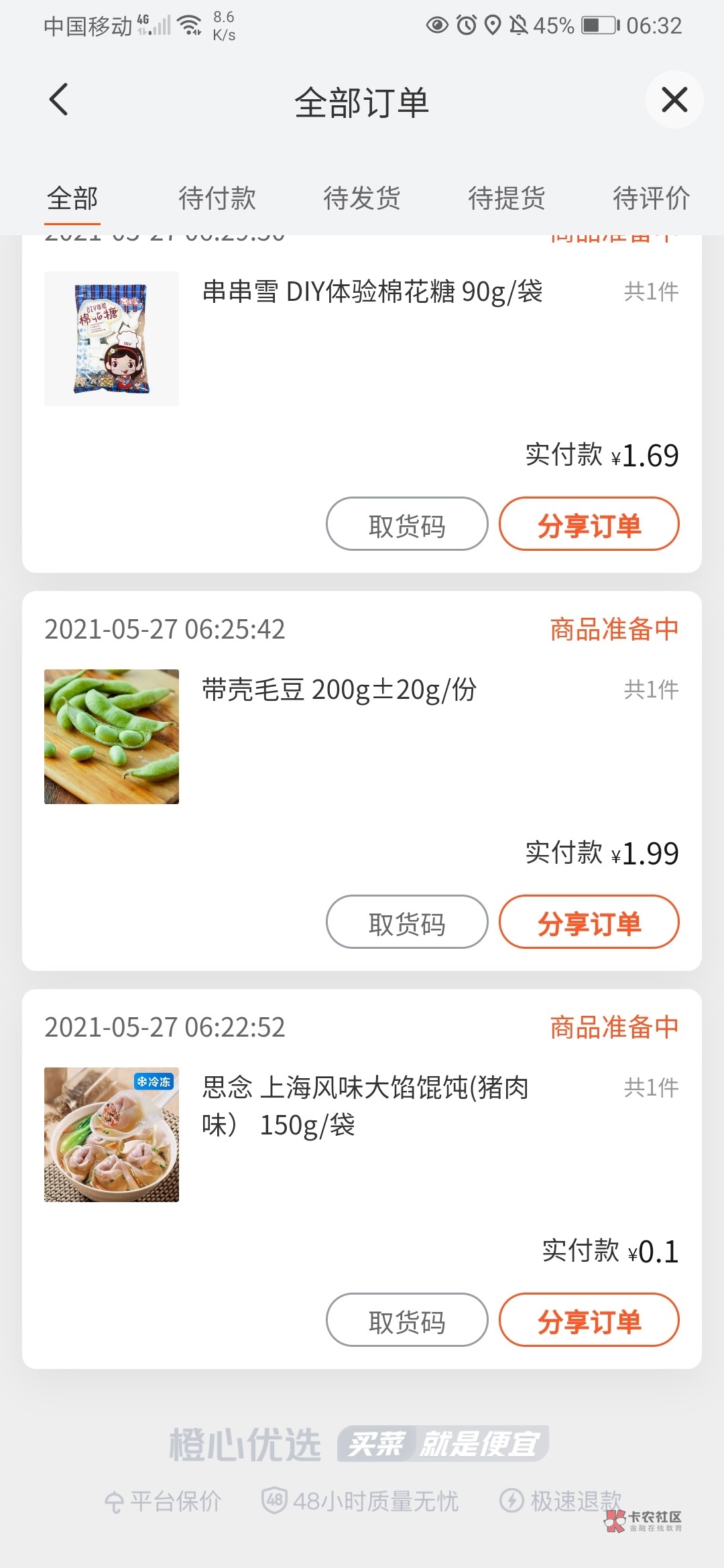Image resolution: width=724 pixels, height=1568 pixels.
Task: Share the 带壳毛豆 order
Action: 589,922
